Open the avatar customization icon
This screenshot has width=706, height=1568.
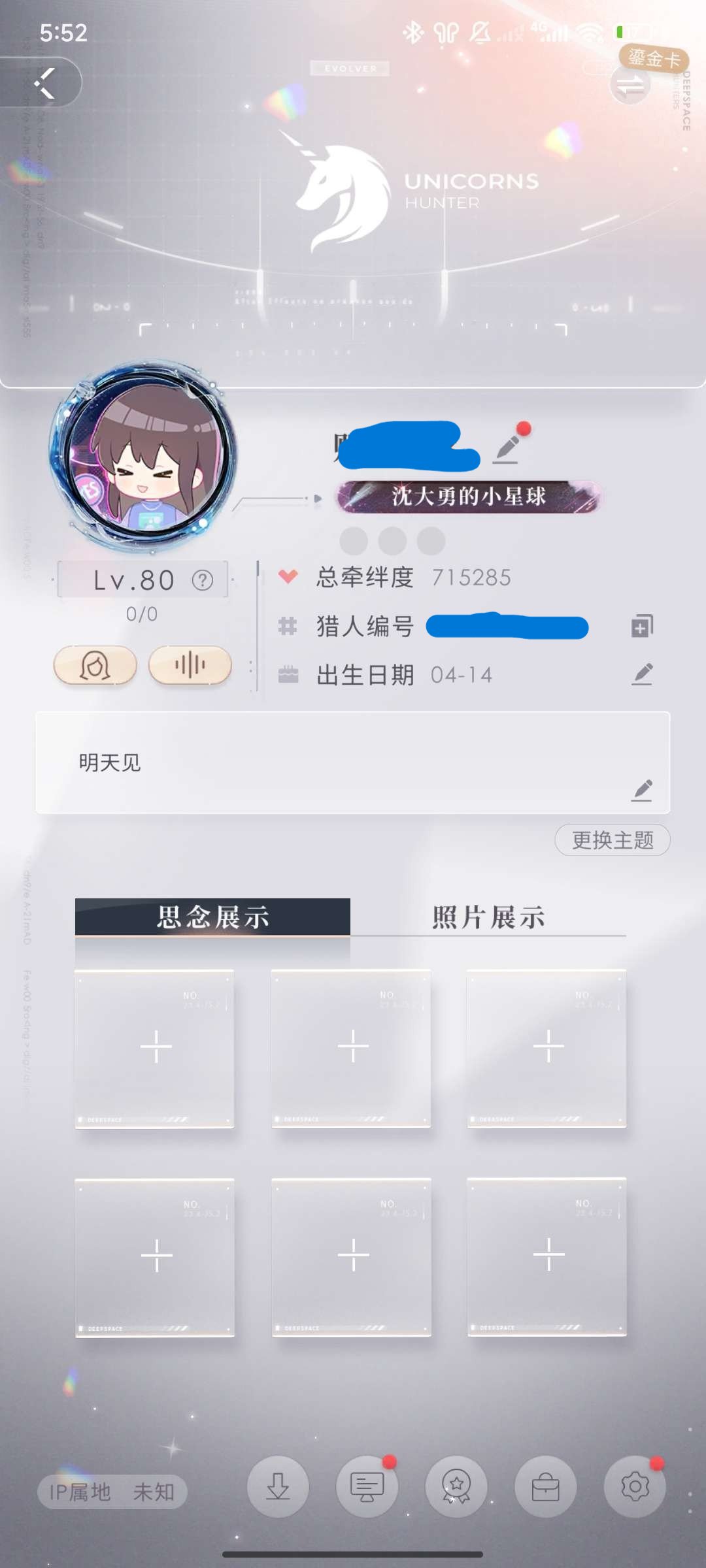(95, 665)
